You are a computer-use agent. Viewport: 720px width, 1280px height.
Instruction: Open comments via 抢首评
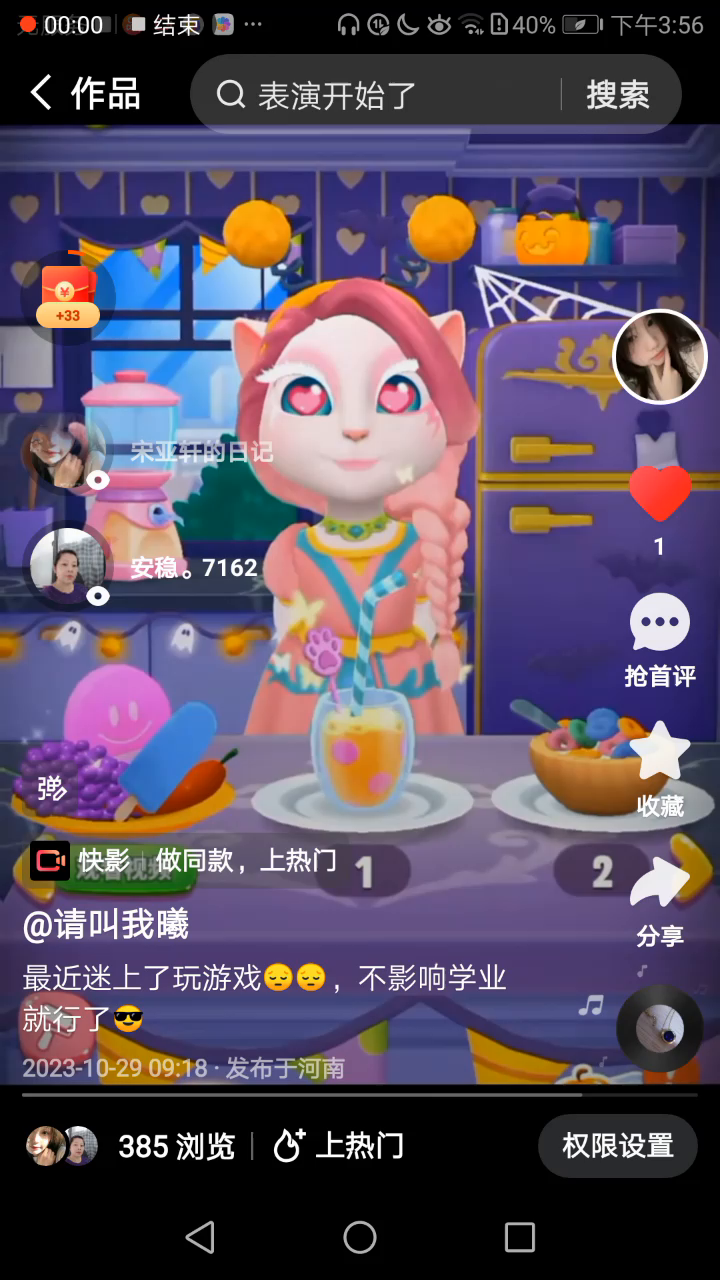[659, 640]
